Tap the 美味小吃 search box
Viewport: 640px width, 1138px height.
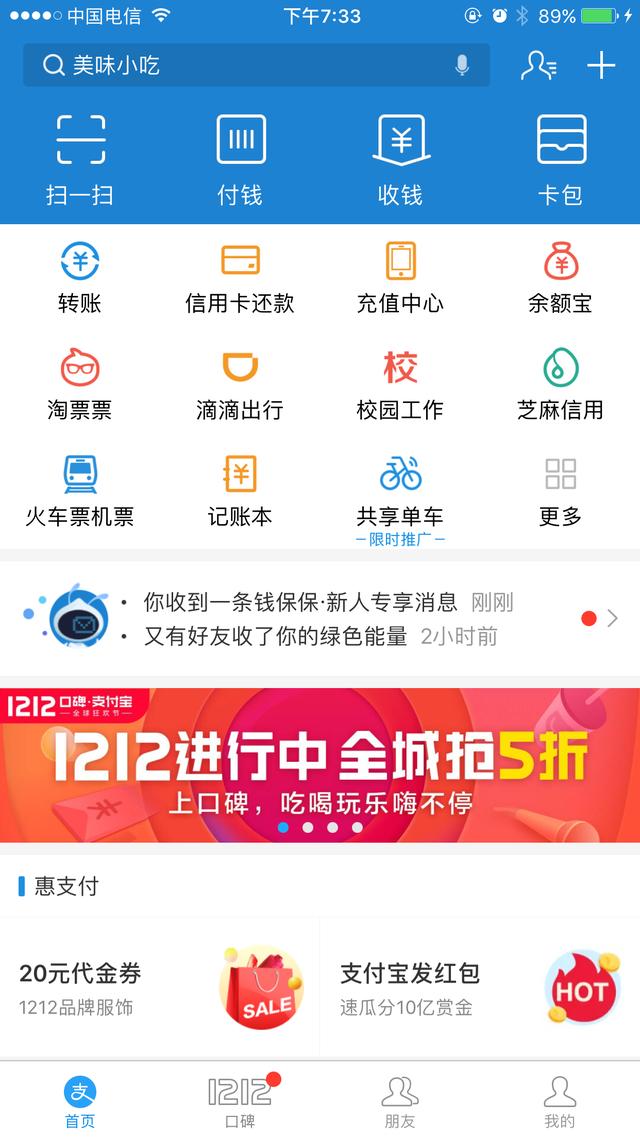[x=240, y=66]
